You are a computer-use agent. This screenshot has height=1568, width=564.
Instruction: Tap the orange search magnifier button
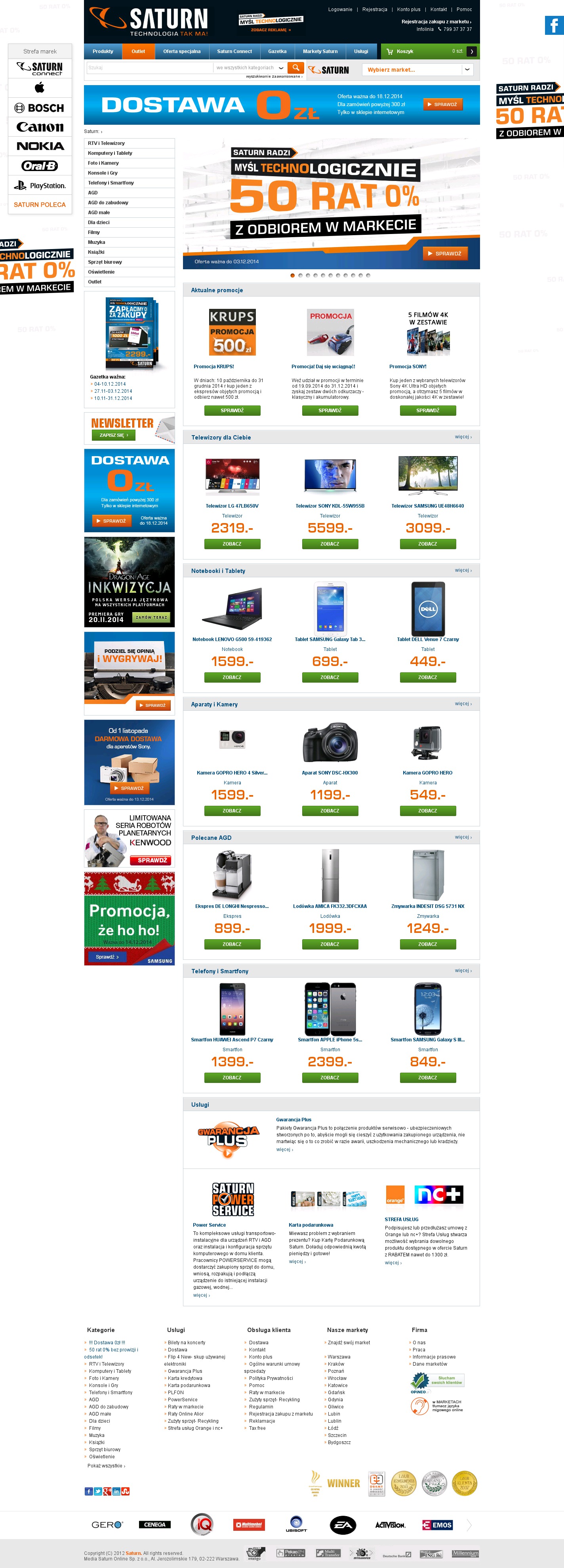click(295, 68)
